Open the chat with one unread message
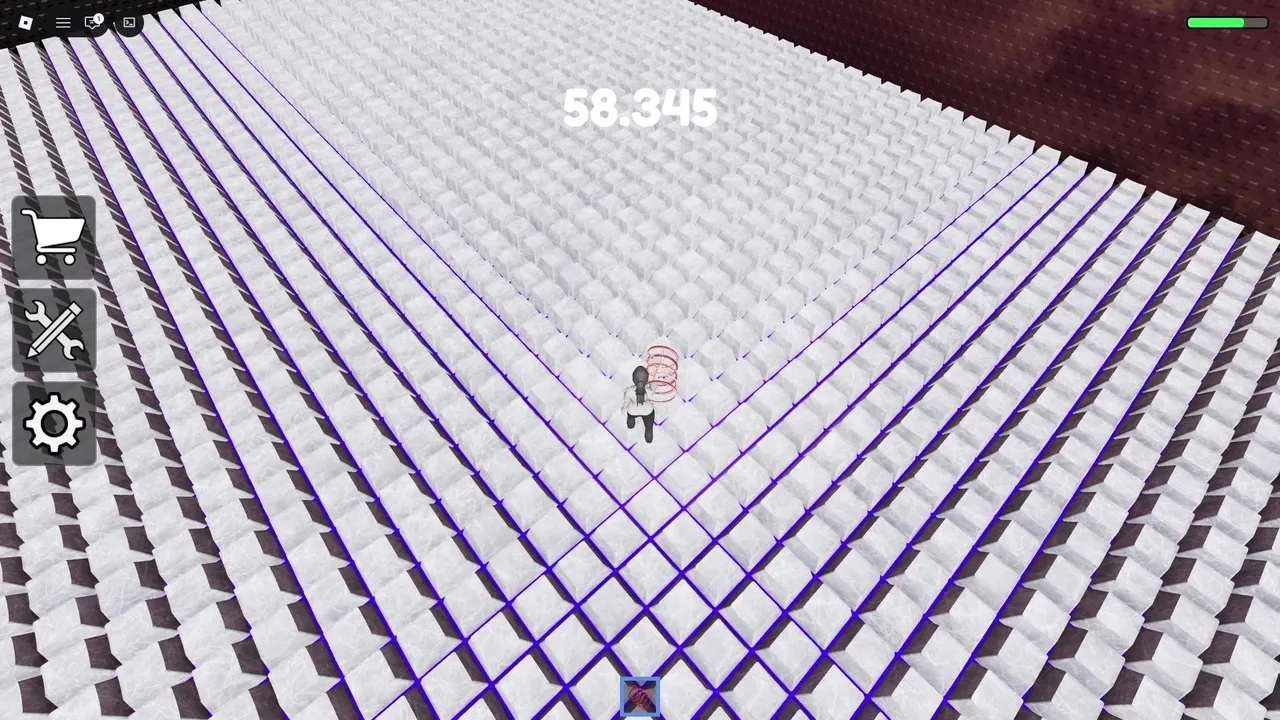Screen dimensions: 1280x720 coord(95,22)
